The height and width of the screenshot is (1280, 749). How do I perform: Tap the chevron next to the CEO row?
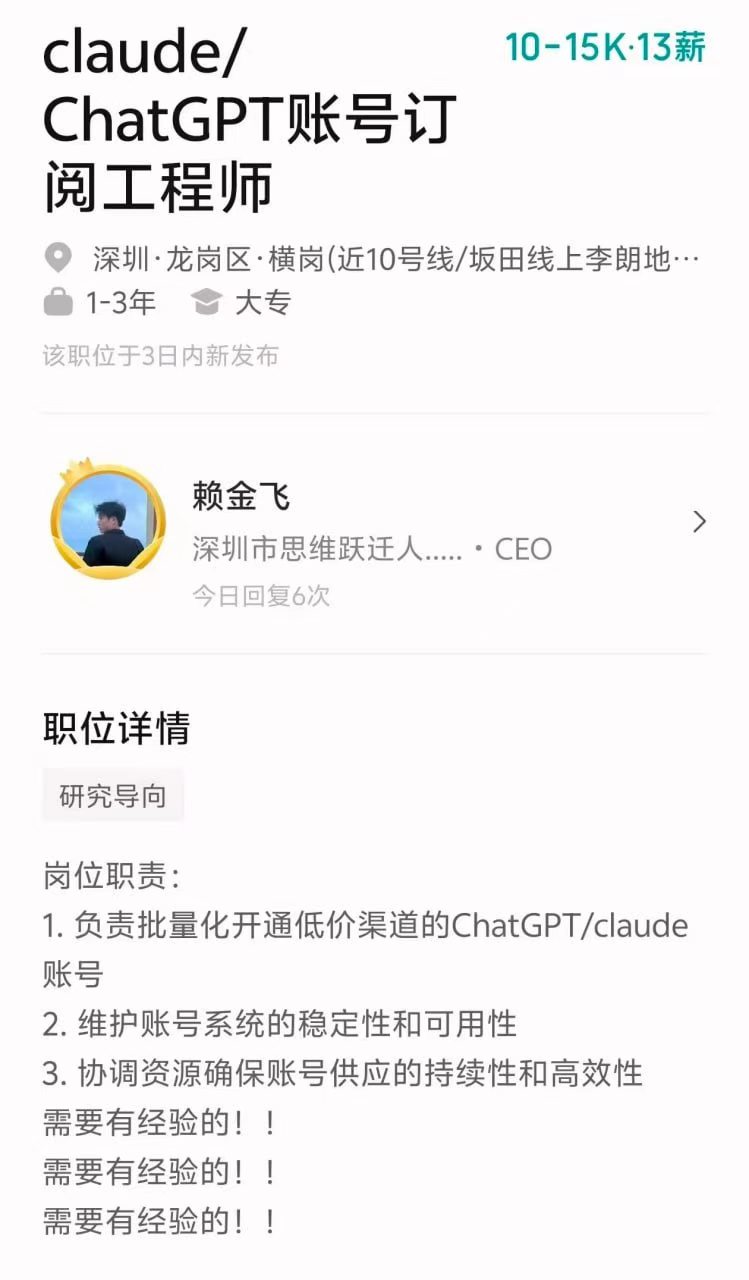pos(699,521)
